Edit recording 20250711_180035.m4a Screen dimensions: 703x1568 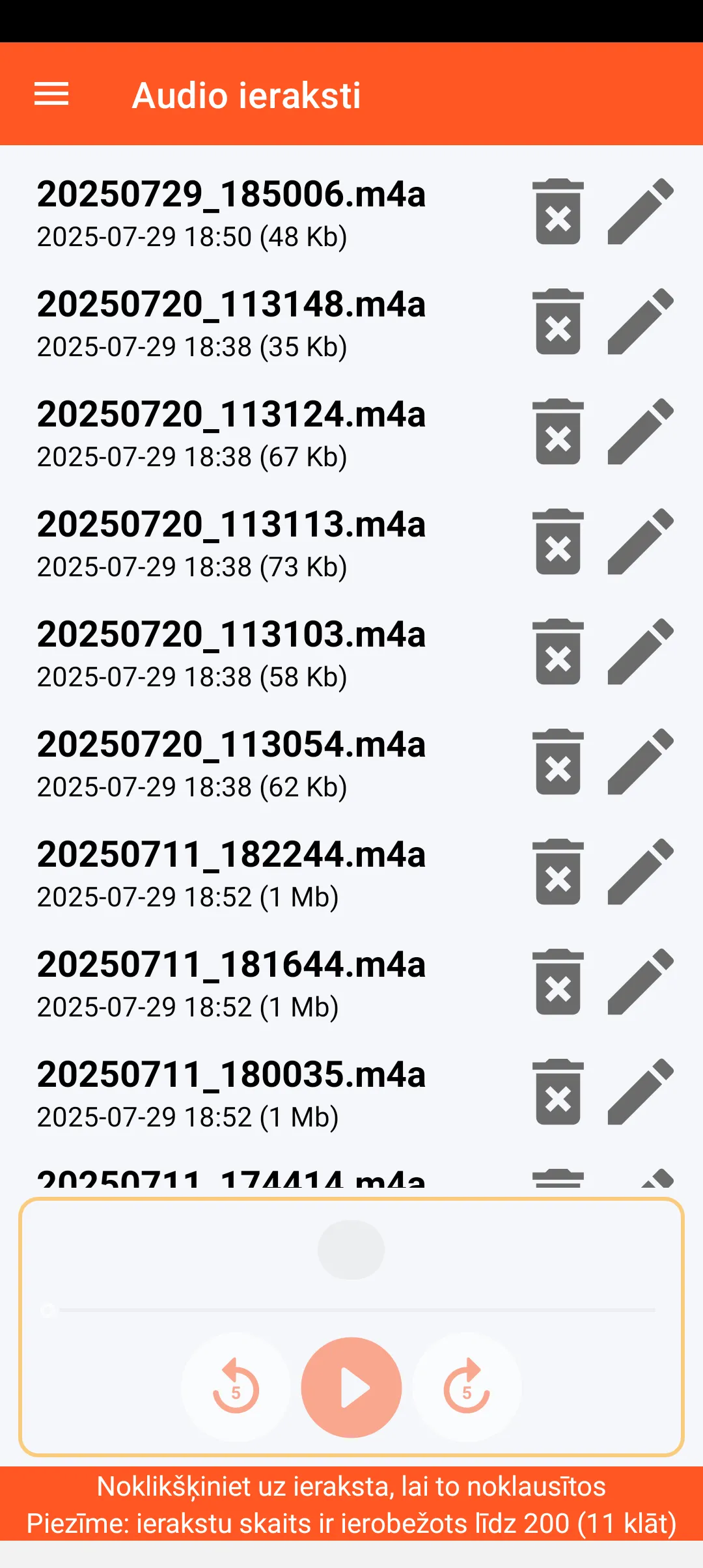pyautogui.click(x=641, y=1092)
